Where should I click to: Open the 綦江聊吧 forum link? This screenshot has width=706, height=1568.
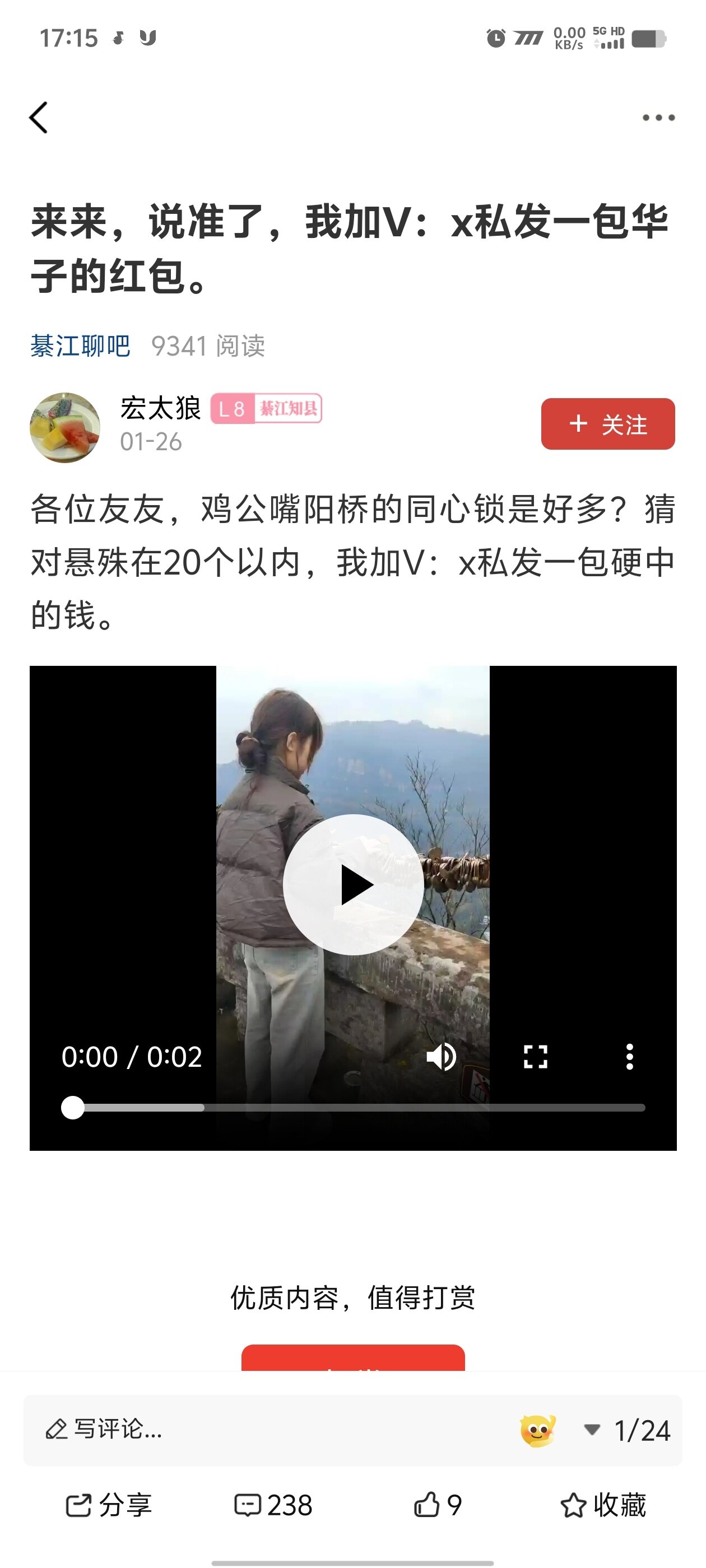point(81,346)
